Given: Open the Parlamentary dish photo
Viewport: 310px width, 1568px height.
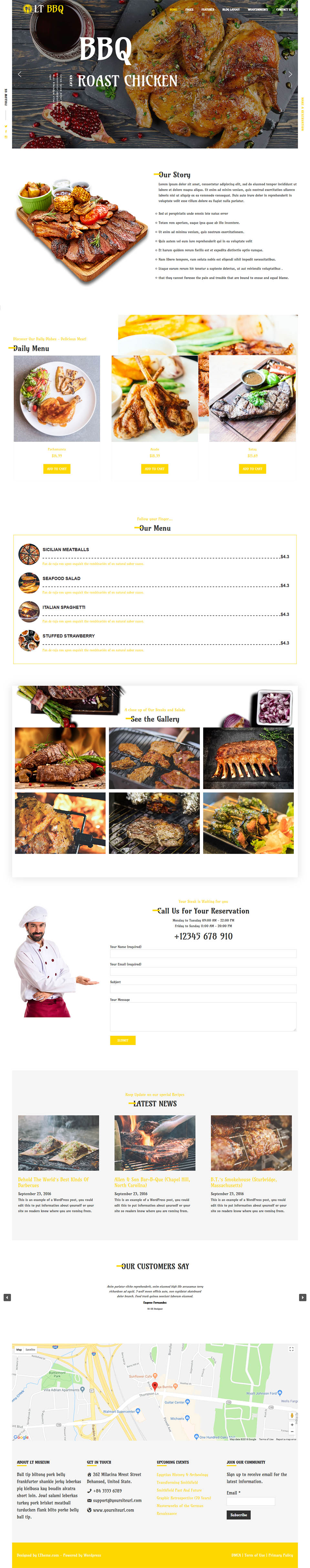Looking at the screenshot, I should 57,399.
